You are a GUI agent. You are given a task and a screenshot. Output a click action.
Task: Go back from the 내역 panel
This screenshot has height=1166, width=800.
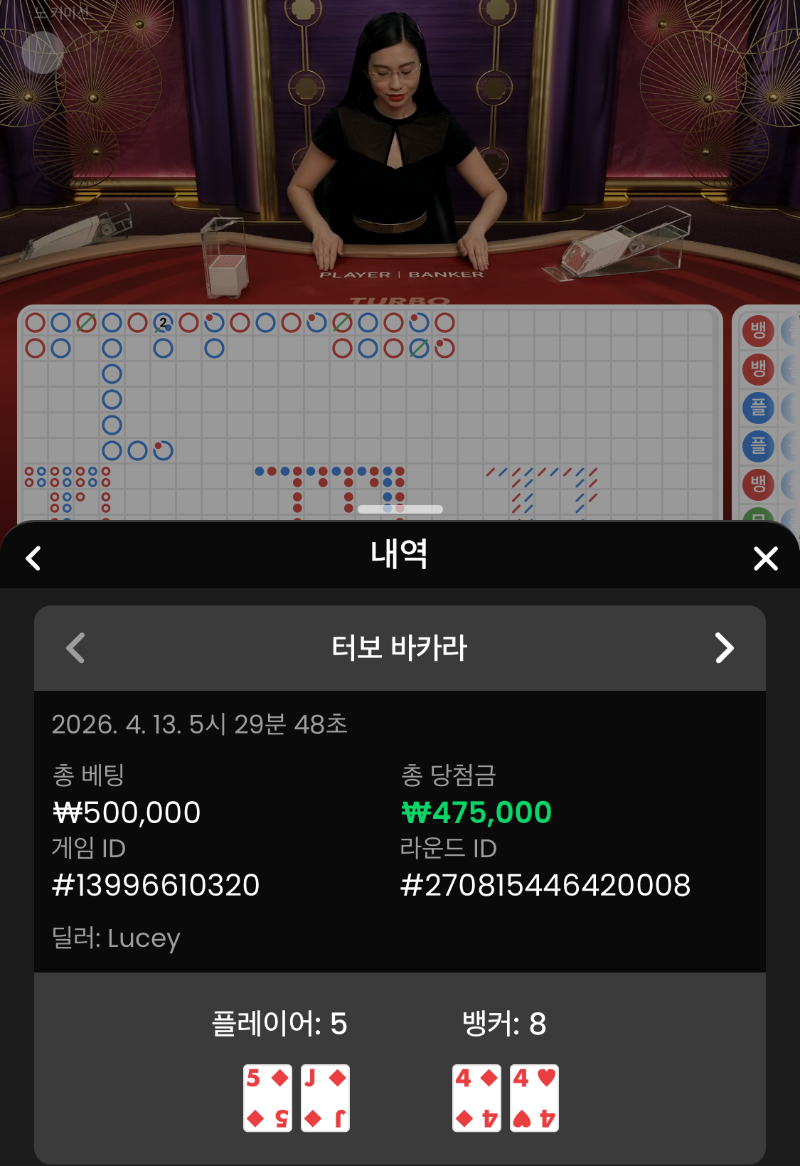[33, 558]
